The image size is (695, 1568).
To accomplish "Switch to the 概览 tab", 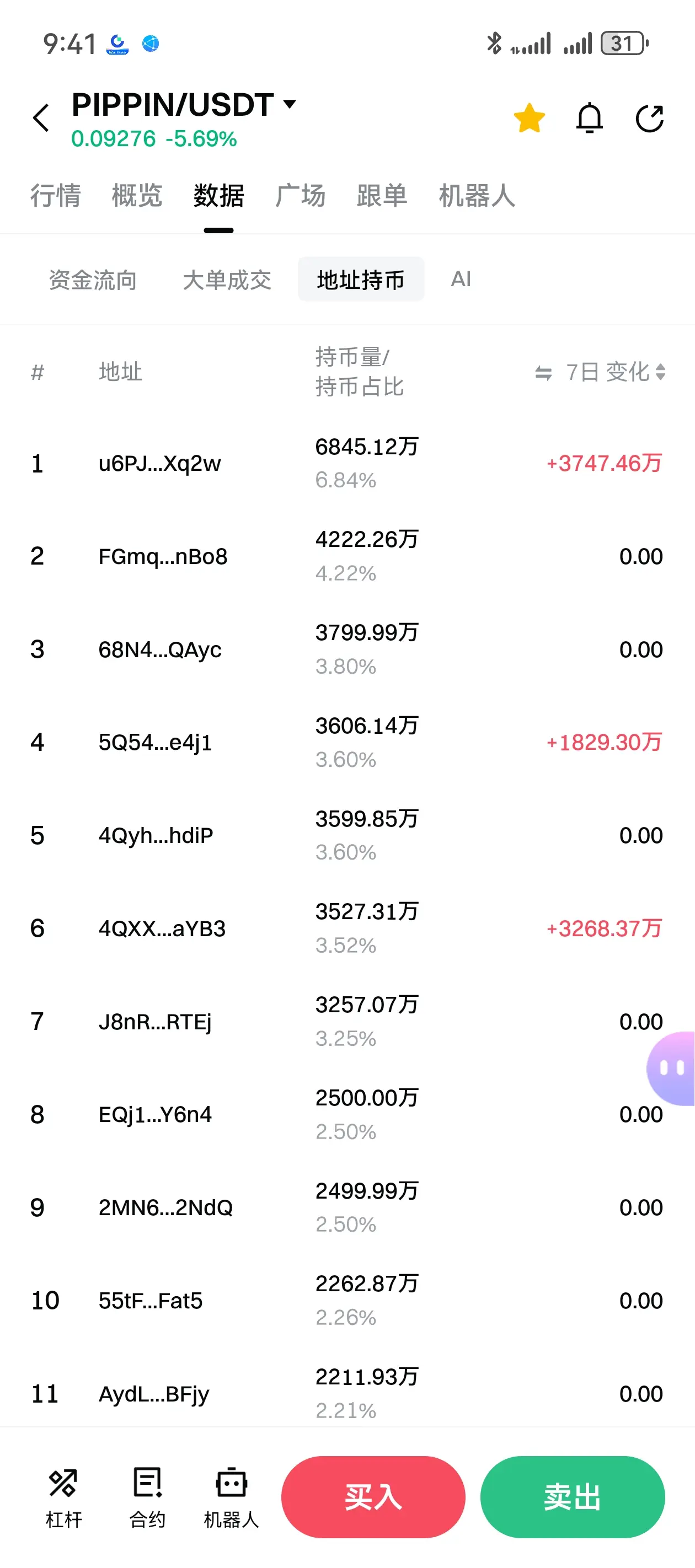I will tap(136, 195).
